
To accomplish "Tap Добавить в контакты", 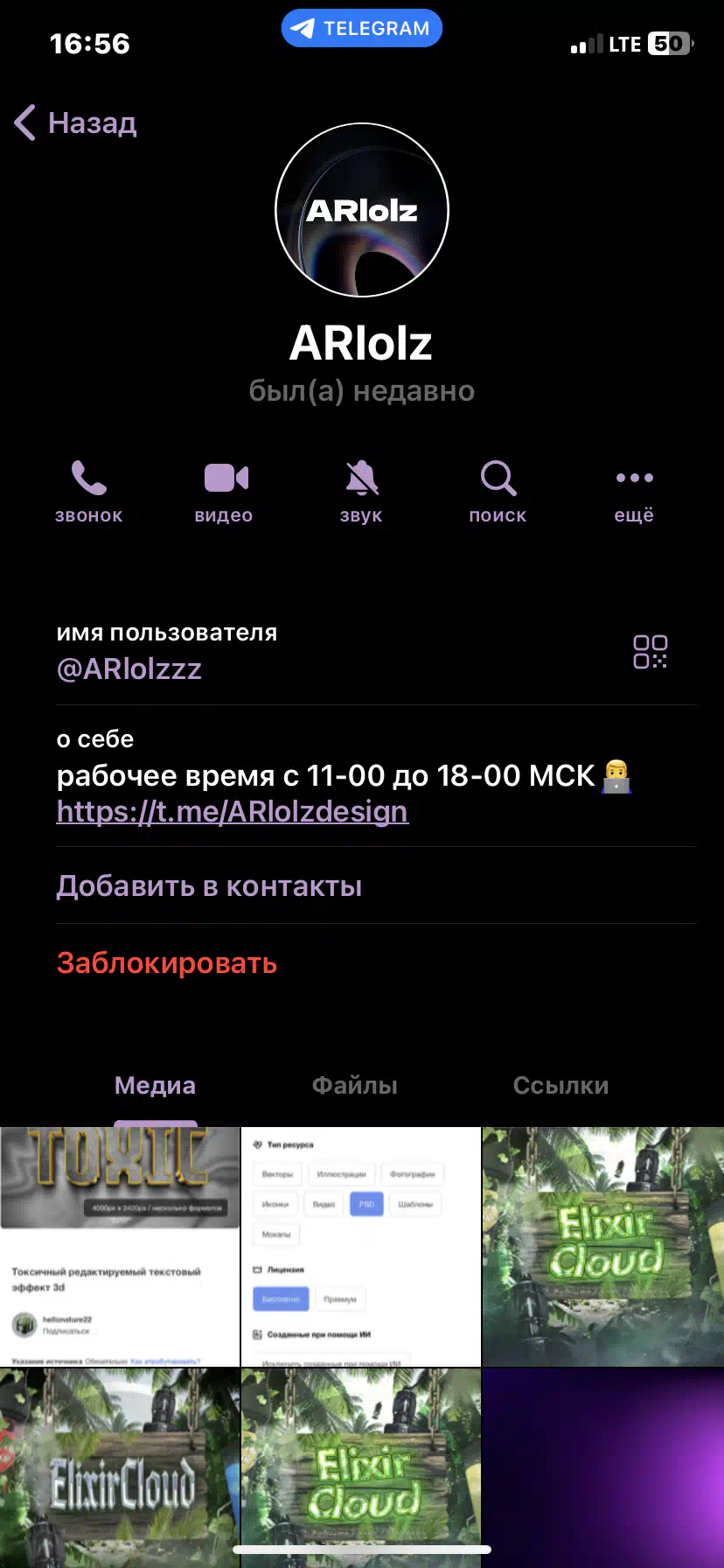I will (209, 885).
